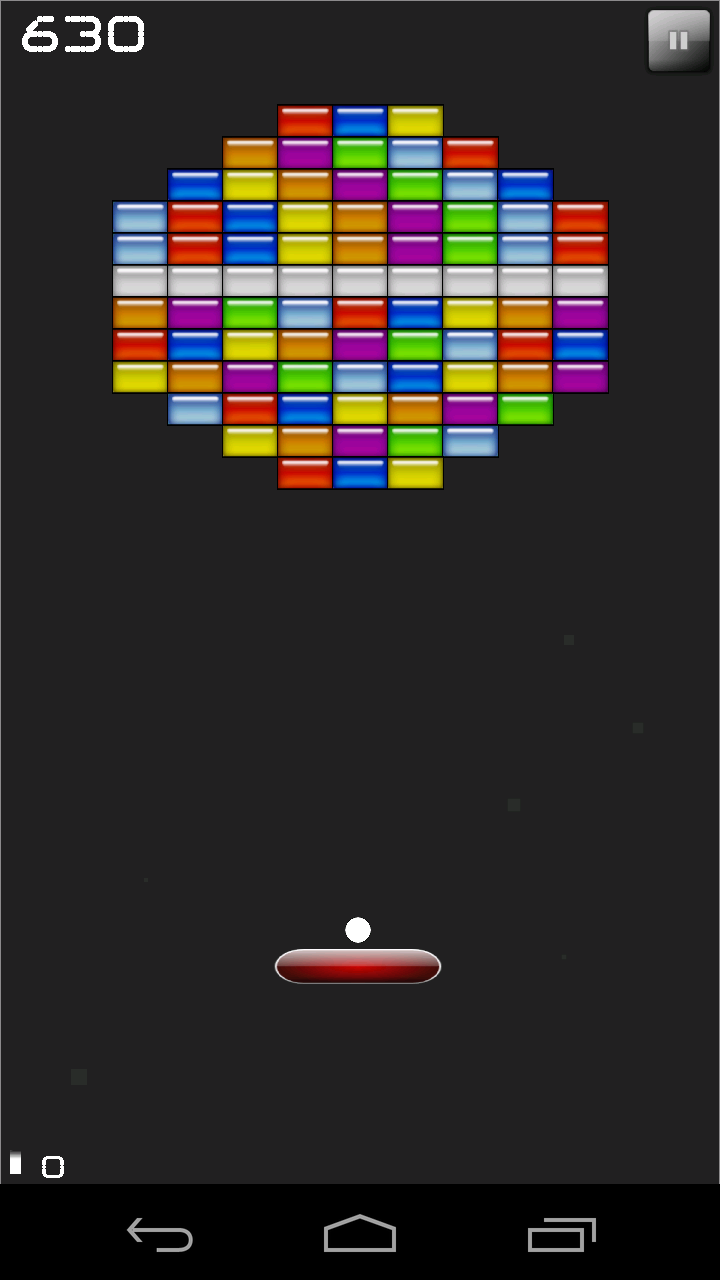The height and width of the screenshot is (1280, 720).
Task: Pause the game
Action: point(679,41)
